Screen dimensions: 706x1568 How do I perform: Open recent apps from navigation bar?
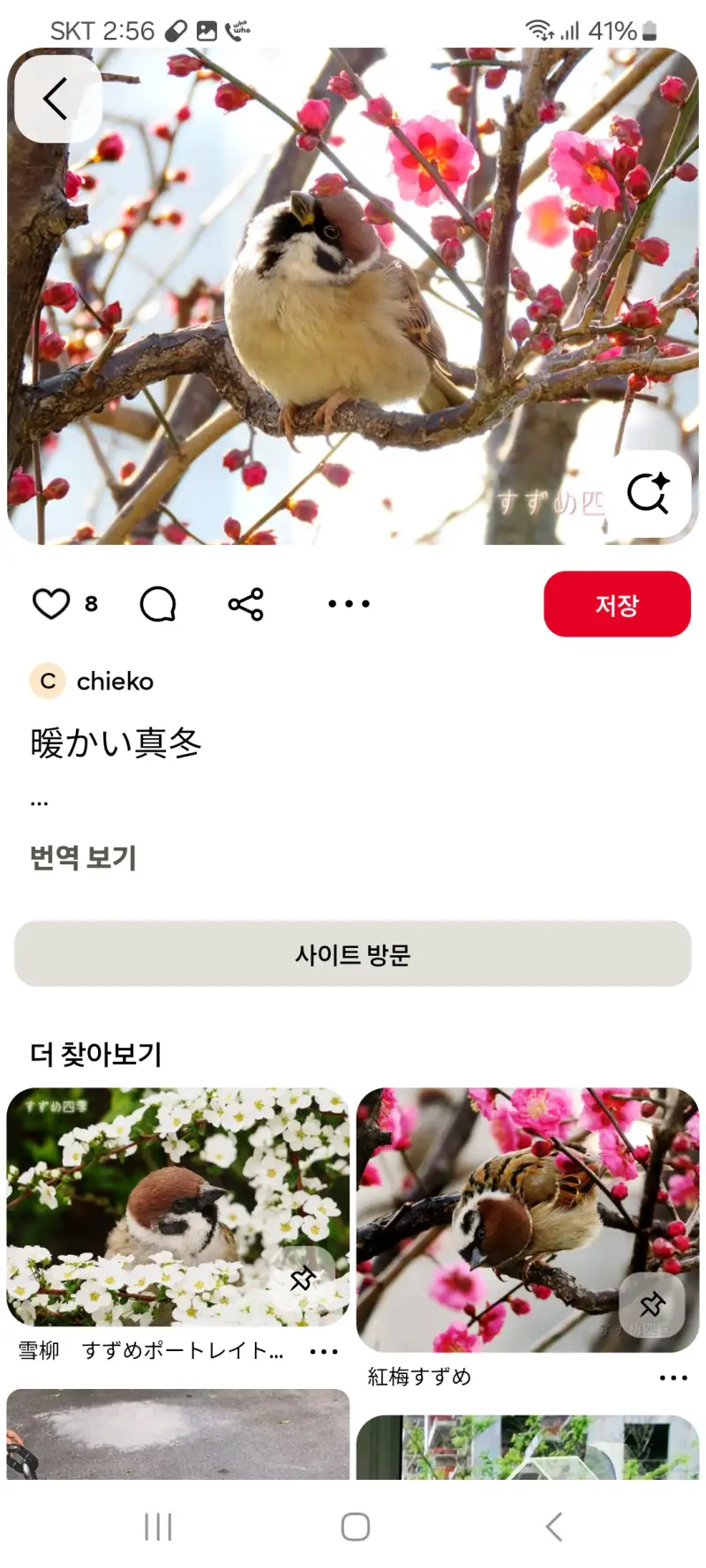158,1527
